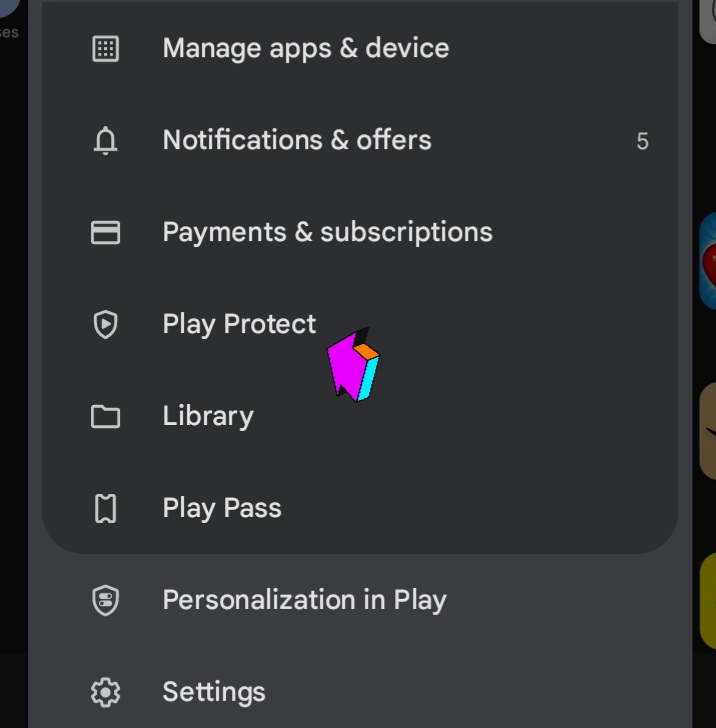Open Payments & subscriptions
Viewport: 716px width, 728px height.
327,232
